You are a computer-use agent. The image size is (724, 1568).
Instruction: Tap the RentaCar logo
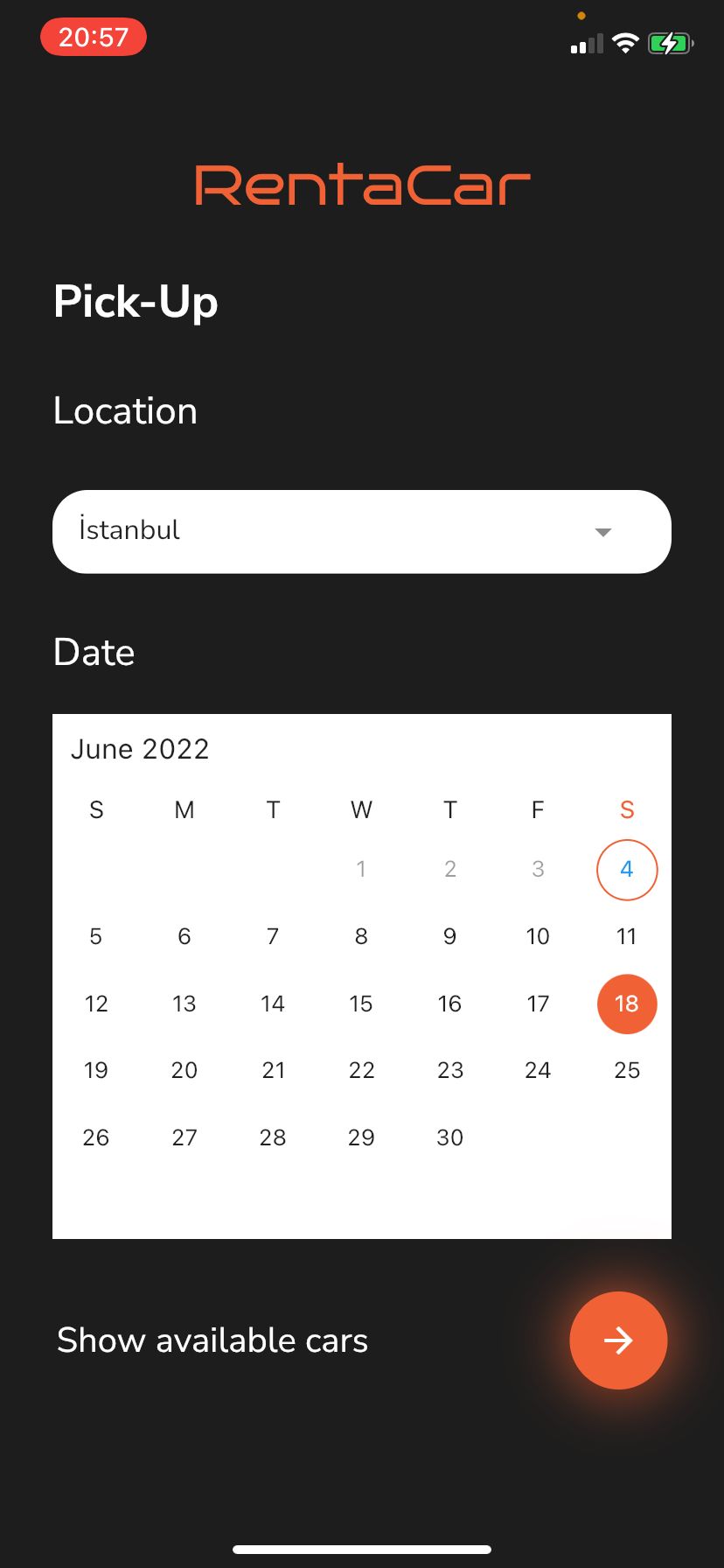(x=362, y=182)
